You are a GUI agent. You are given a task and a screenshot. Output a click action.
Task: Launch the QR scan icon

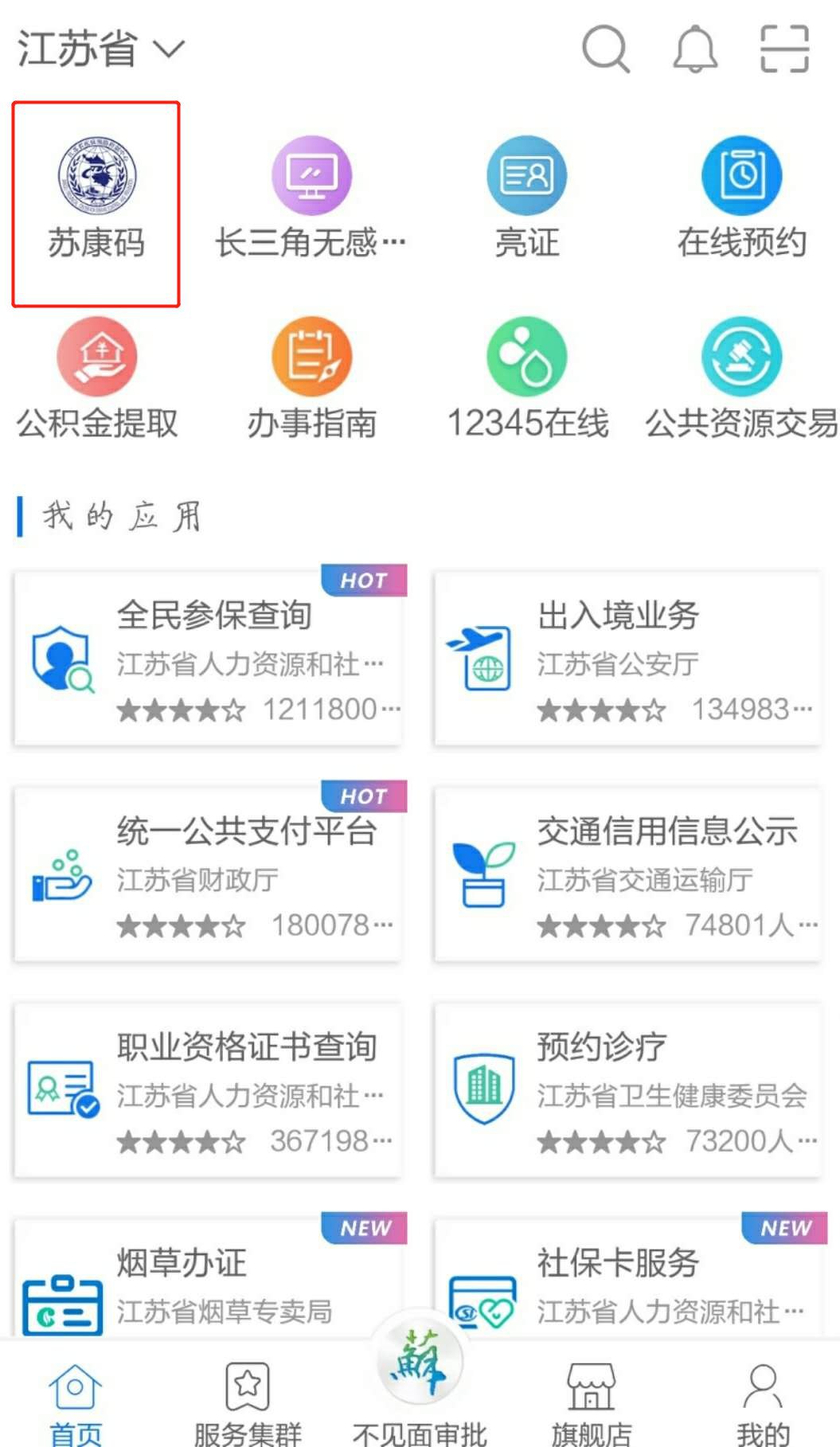[784, 49]
